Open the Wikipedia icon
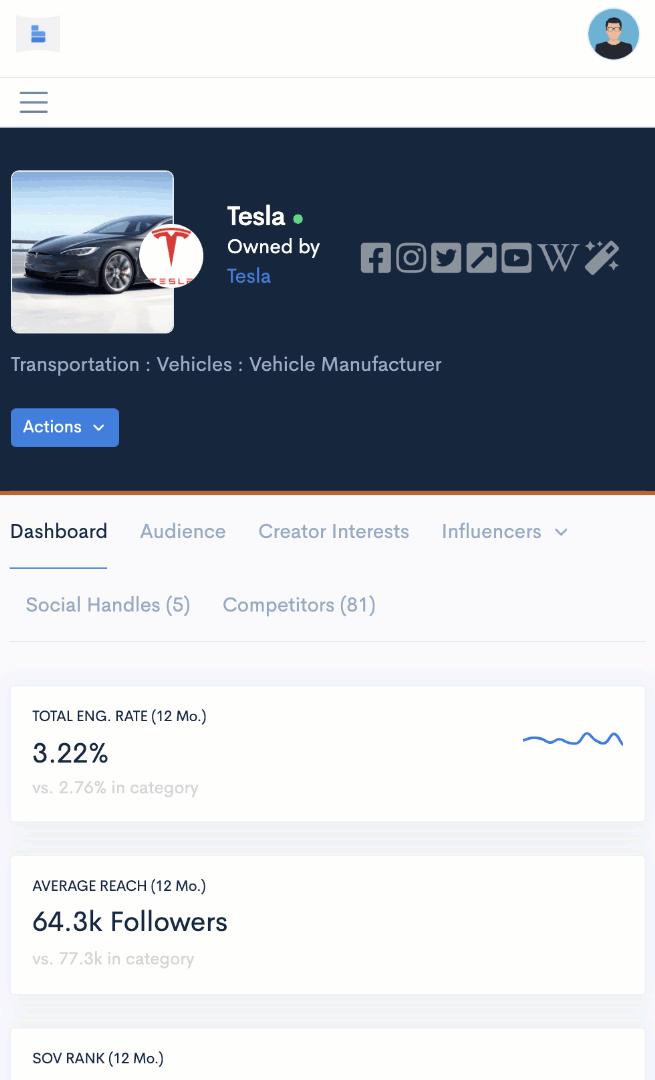This screenshot has height=1080, width=655. 558,258
